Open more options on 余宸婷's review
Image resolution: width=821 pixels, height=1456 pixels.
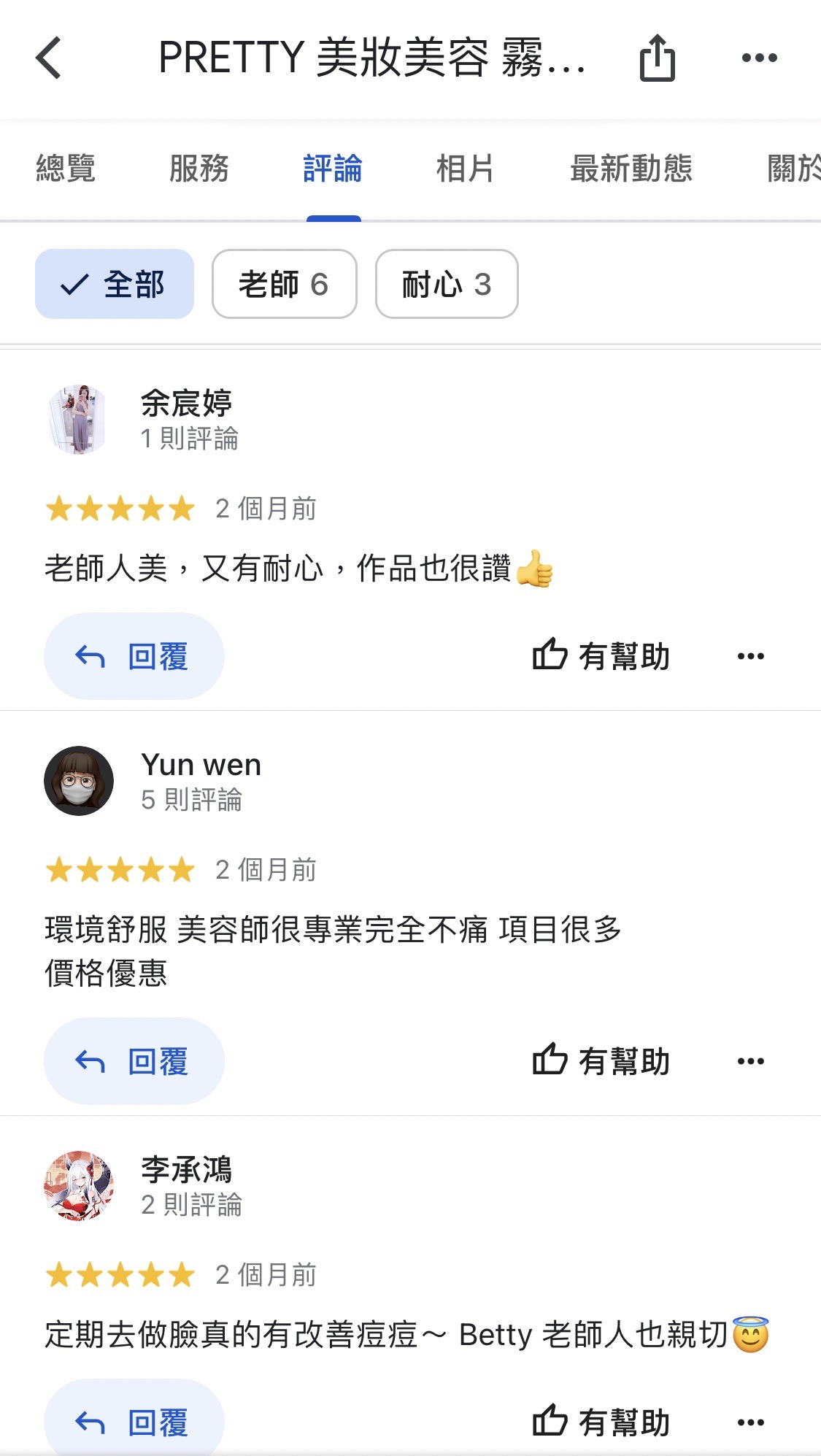click(750, 656)
